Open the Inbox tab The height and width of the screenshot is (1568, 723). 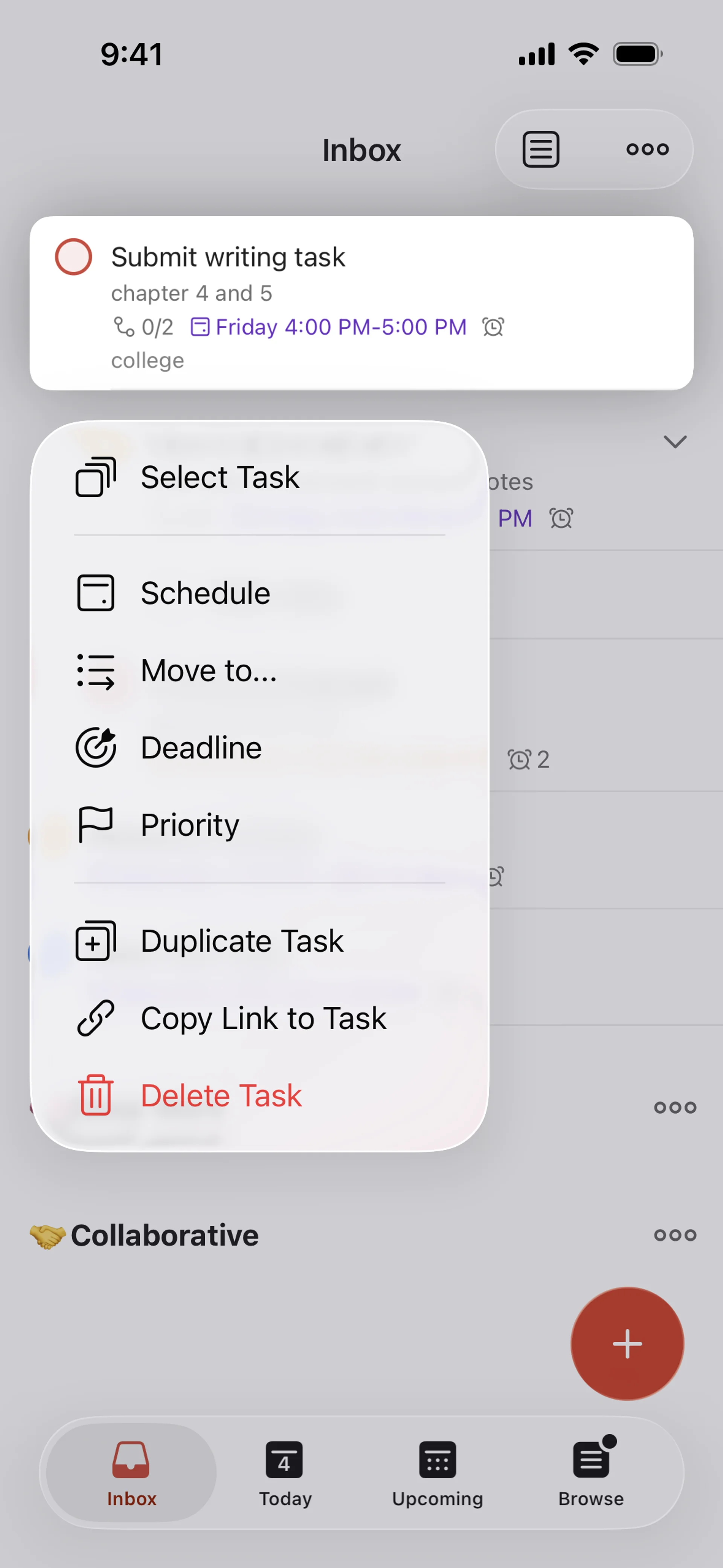point(131,1473)
